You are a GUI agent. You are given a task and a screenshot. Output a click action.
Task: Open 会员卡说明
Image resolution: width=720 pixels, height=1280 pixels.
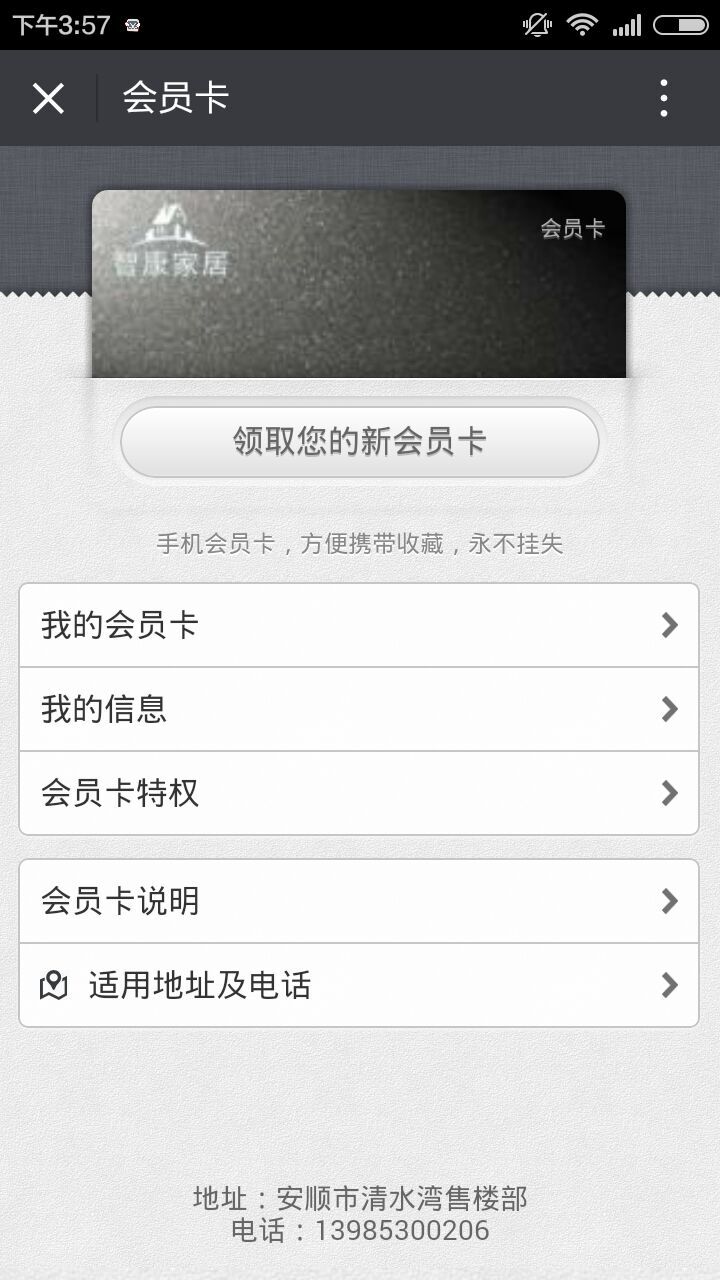tap(359, 901)
